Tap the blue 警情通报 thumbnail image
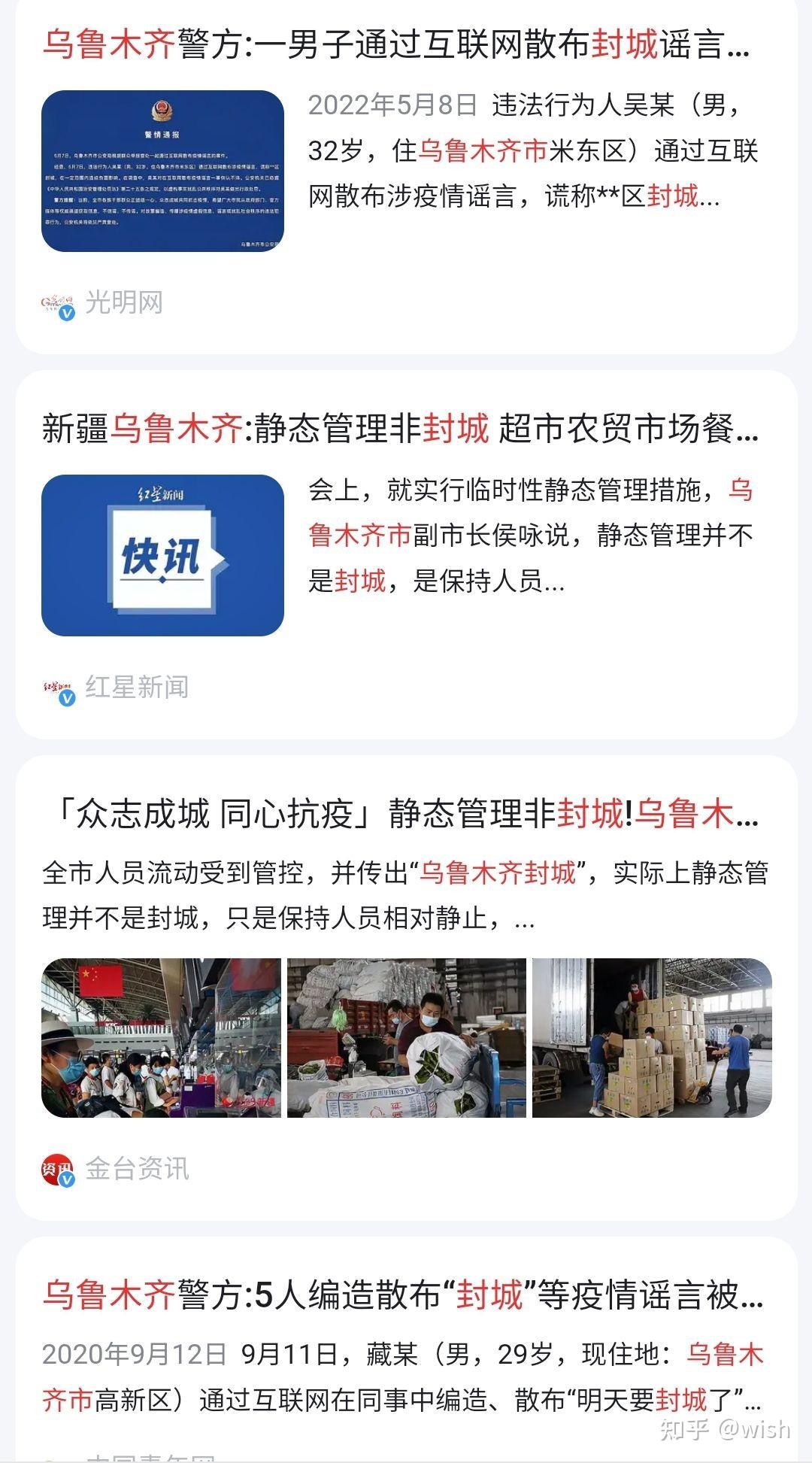Screen dimensions: 812x1463 tap(162, 171)
